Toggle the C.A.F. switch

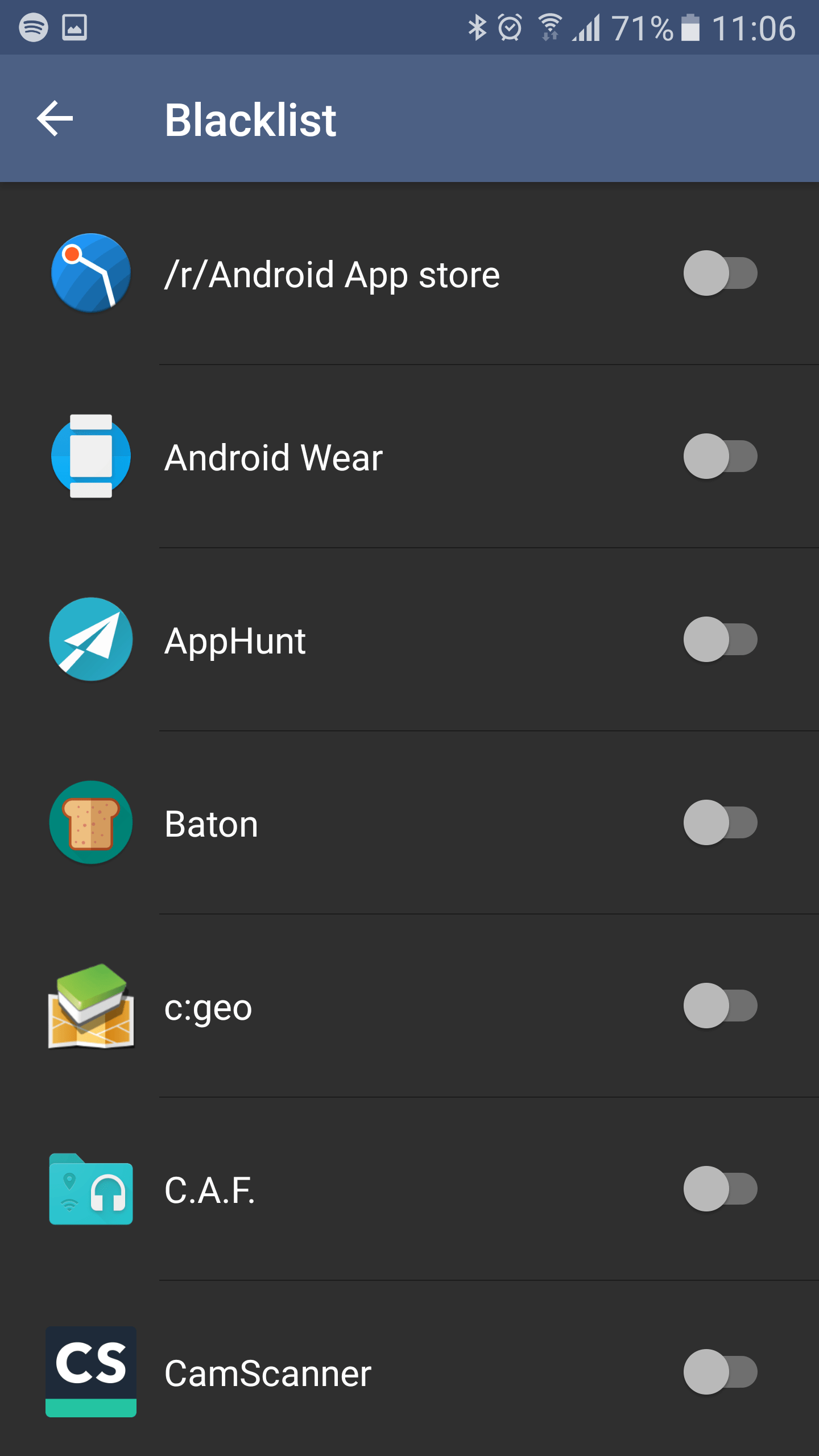720,1189
